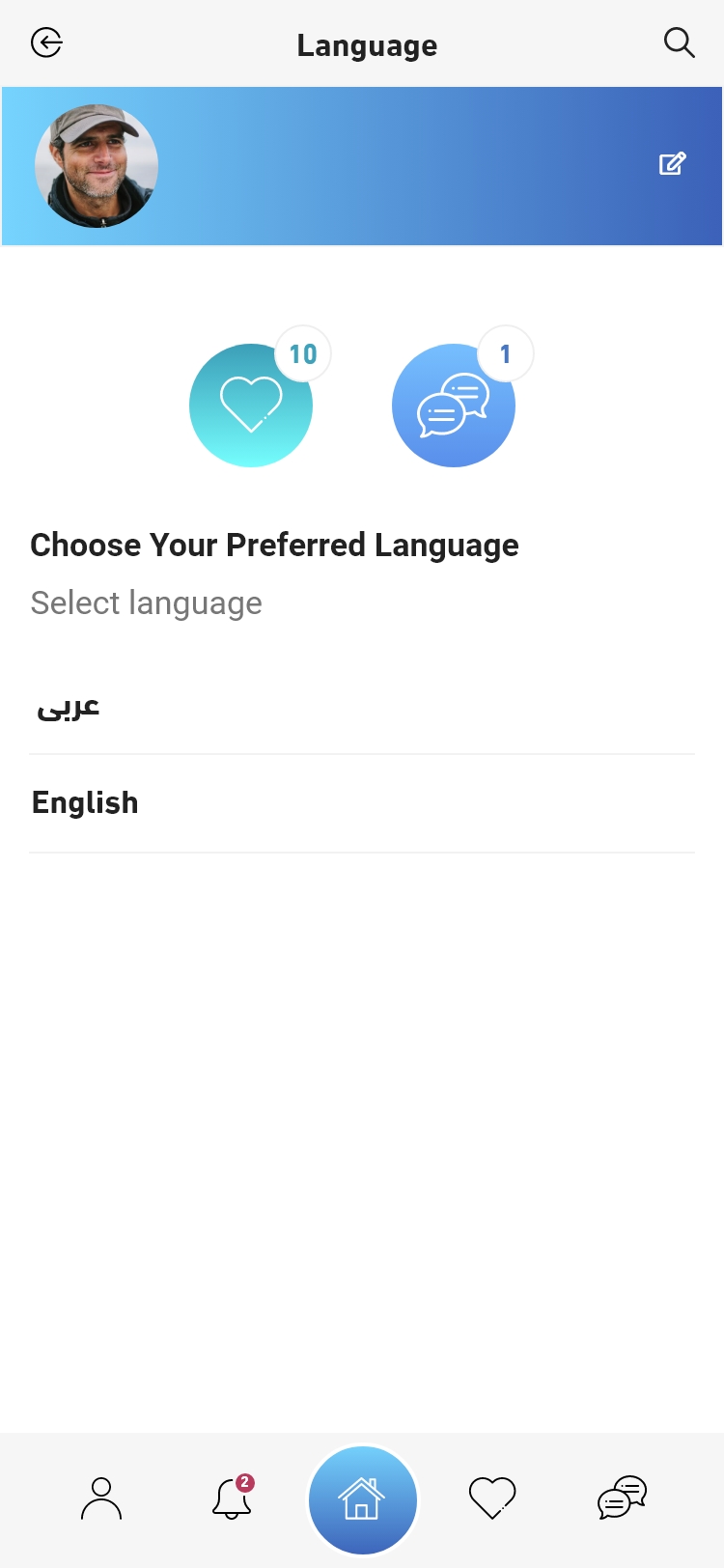Open search from the top bar
This screenshot has height=1568, width=724.
[679, 43]
